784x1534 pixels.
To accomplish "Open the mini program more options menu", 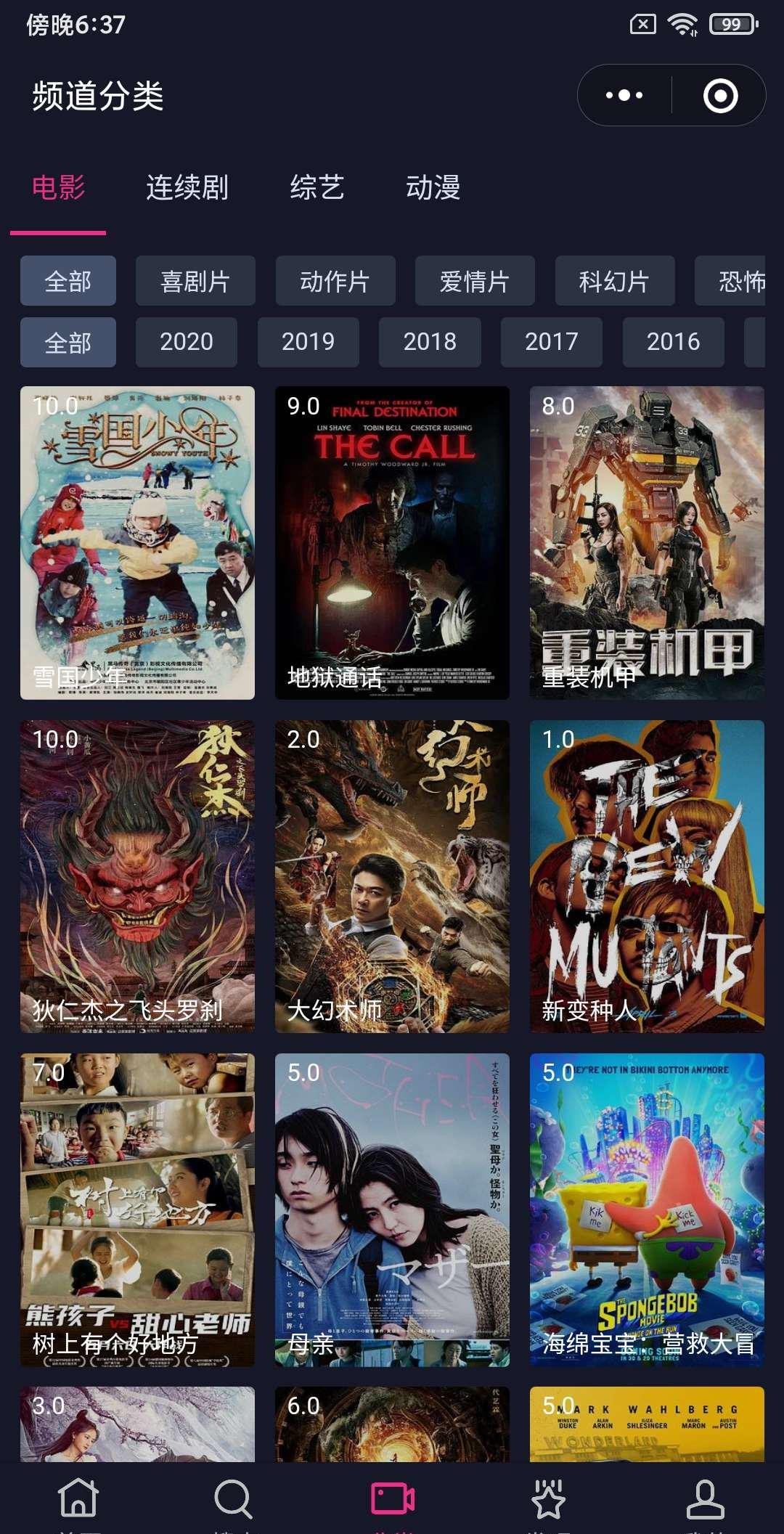I will (x=624, y=95).
